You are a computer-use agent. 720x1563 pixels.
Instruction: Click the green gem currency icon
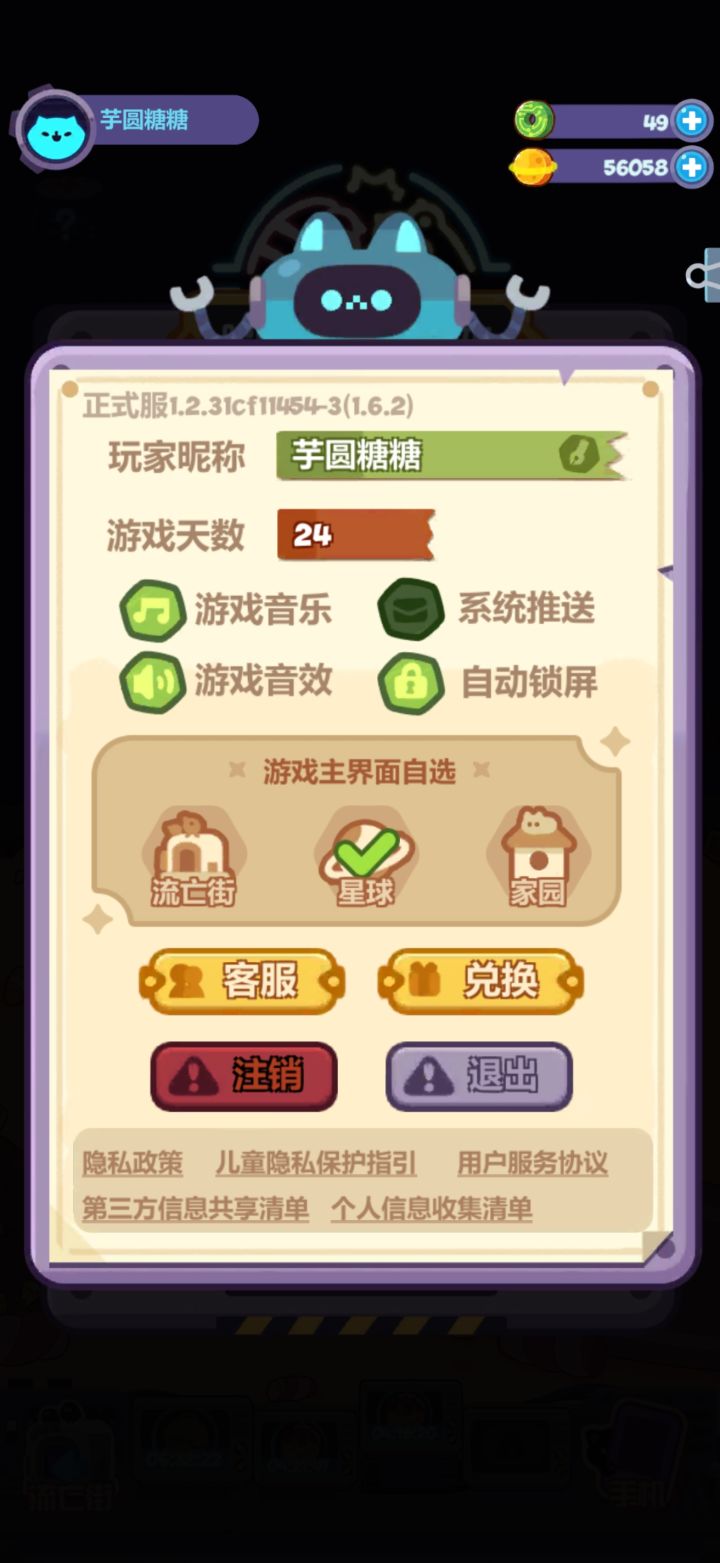tap(533, 120)
